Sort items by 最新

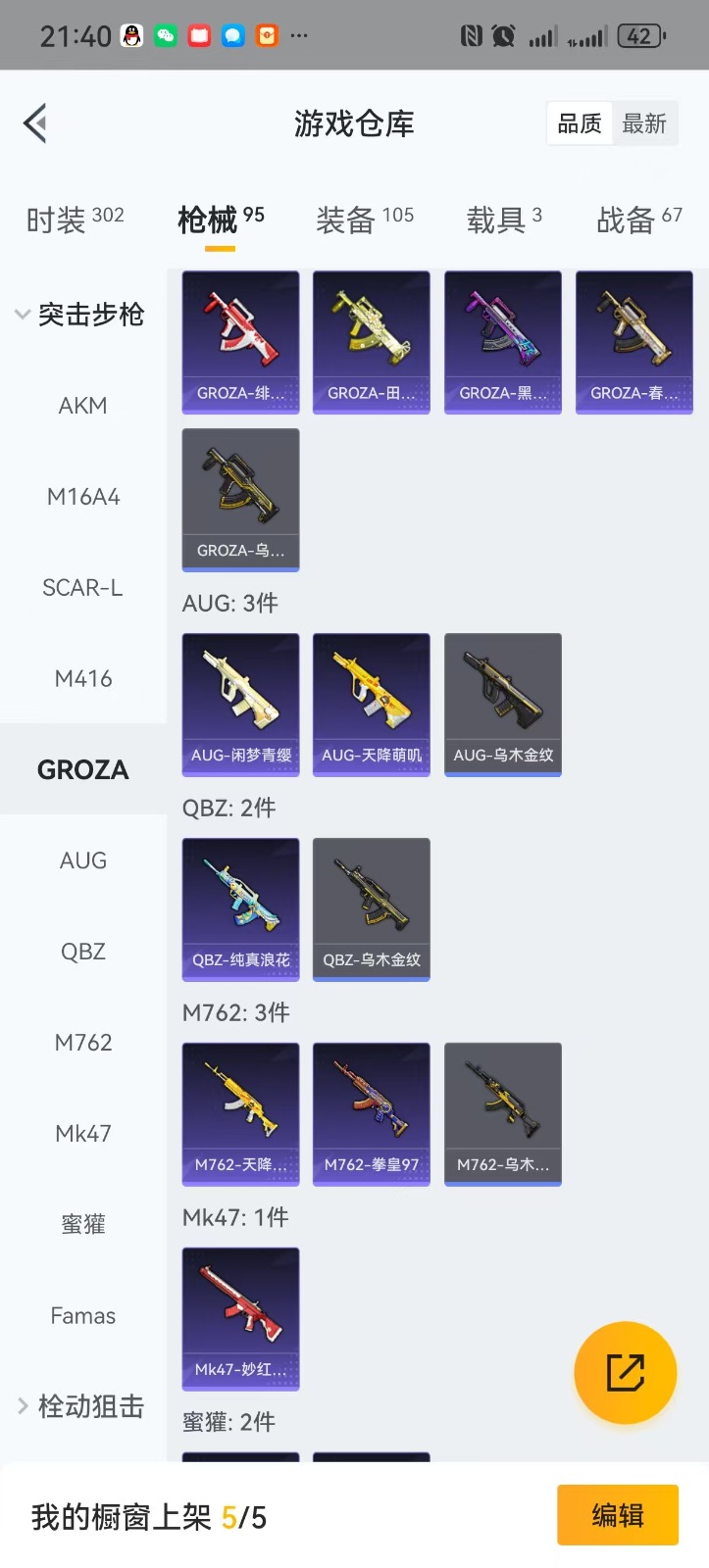(x=644, y=124)
